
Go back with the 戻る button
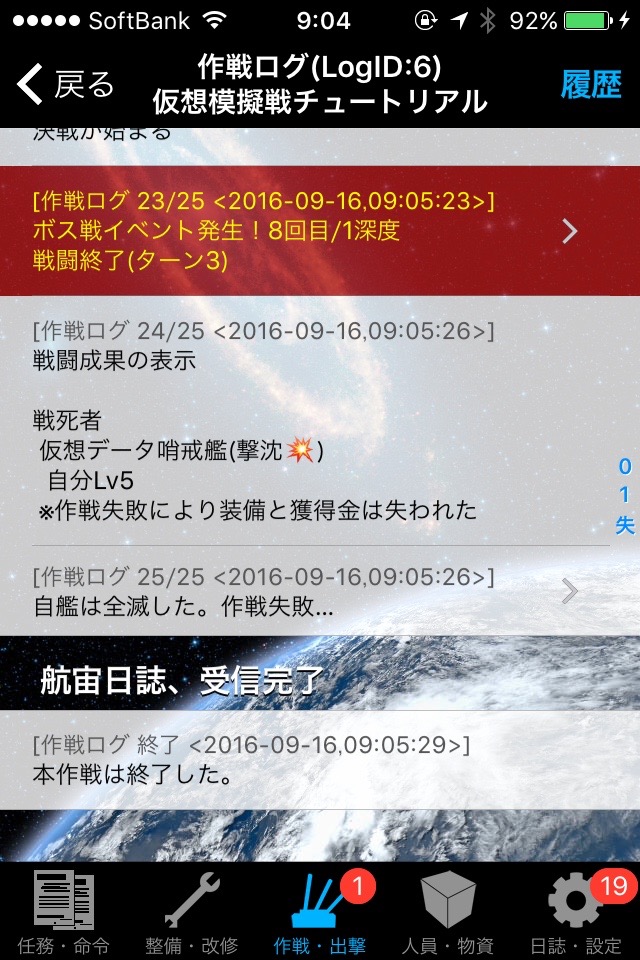pyautogui.click(x=66, y=86)
